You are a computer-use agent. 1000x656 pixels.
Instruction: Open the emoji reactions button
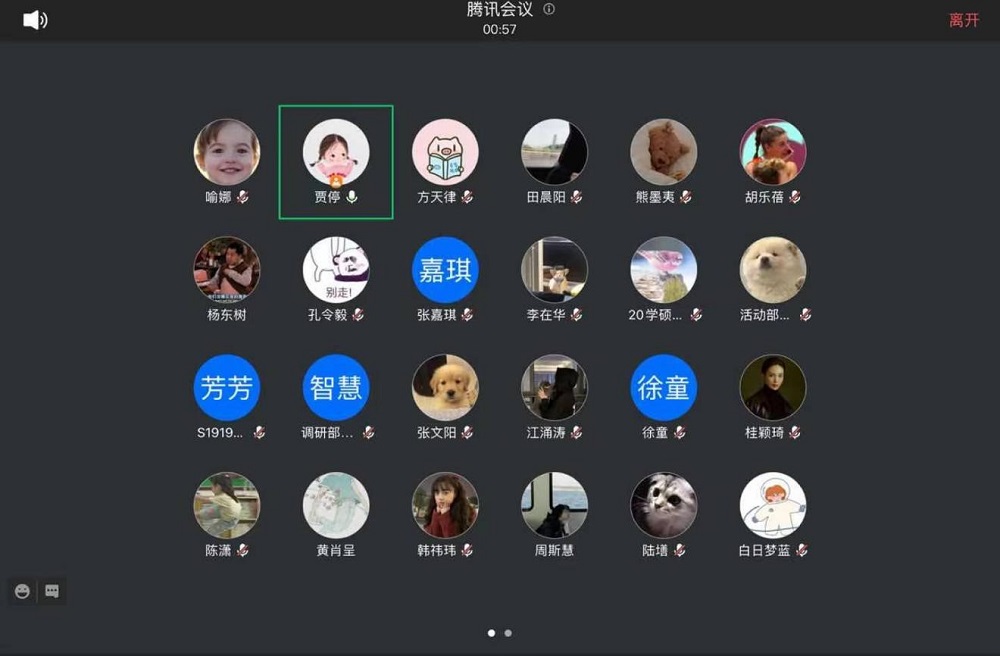click(22, 591)
